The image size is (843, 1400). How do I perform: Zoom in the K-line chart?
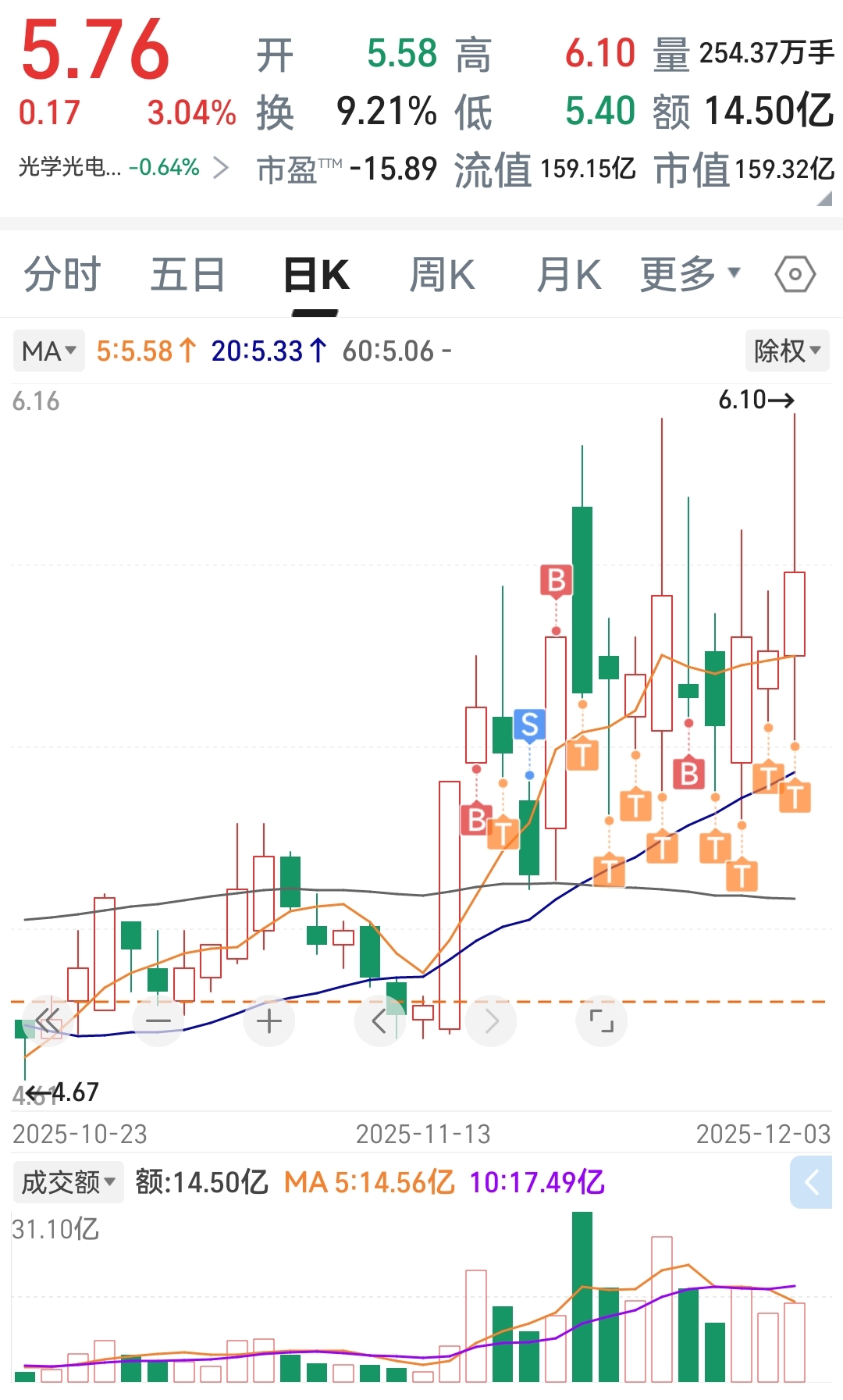point(269,1021)
